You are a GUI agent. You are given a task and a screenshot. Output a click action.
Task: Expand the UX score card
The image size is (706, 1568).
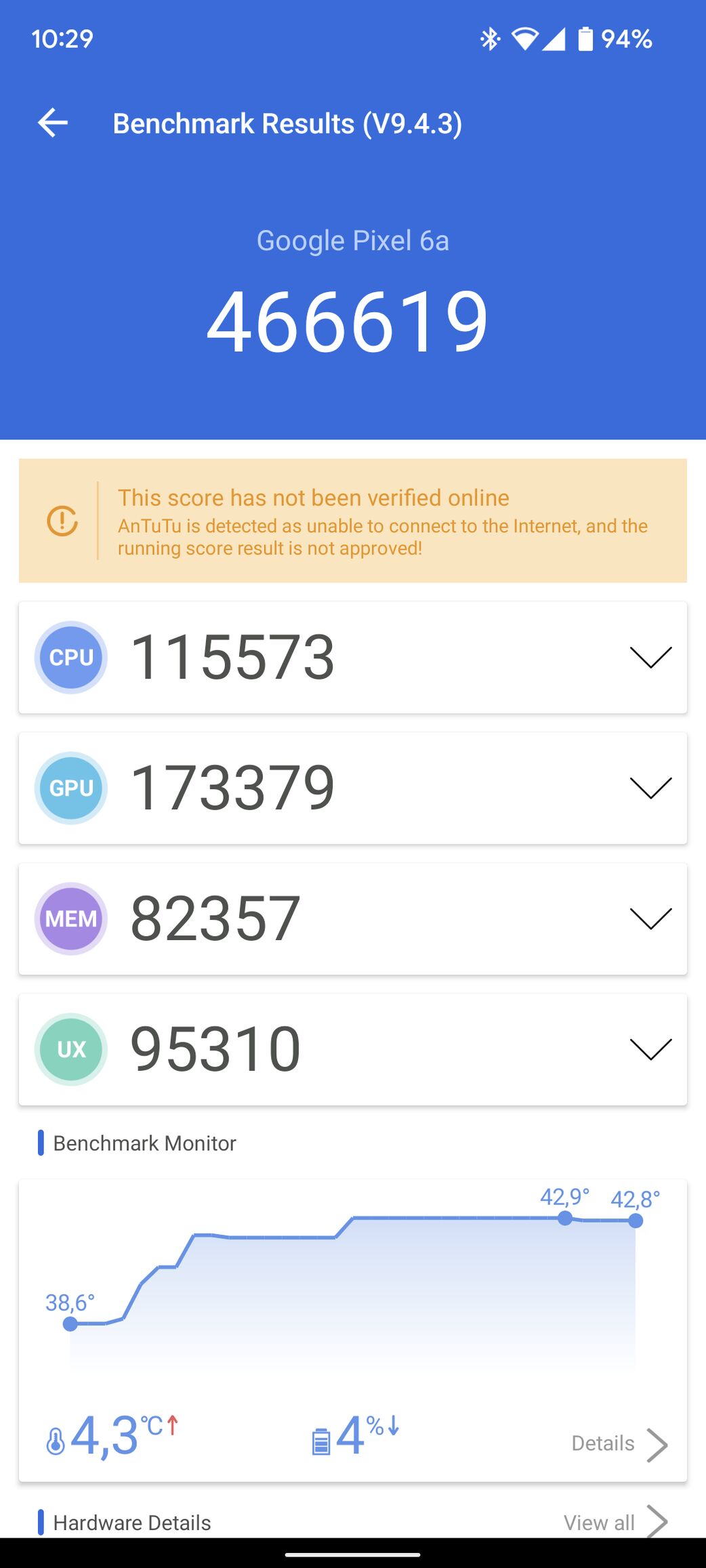point(650,1049)
